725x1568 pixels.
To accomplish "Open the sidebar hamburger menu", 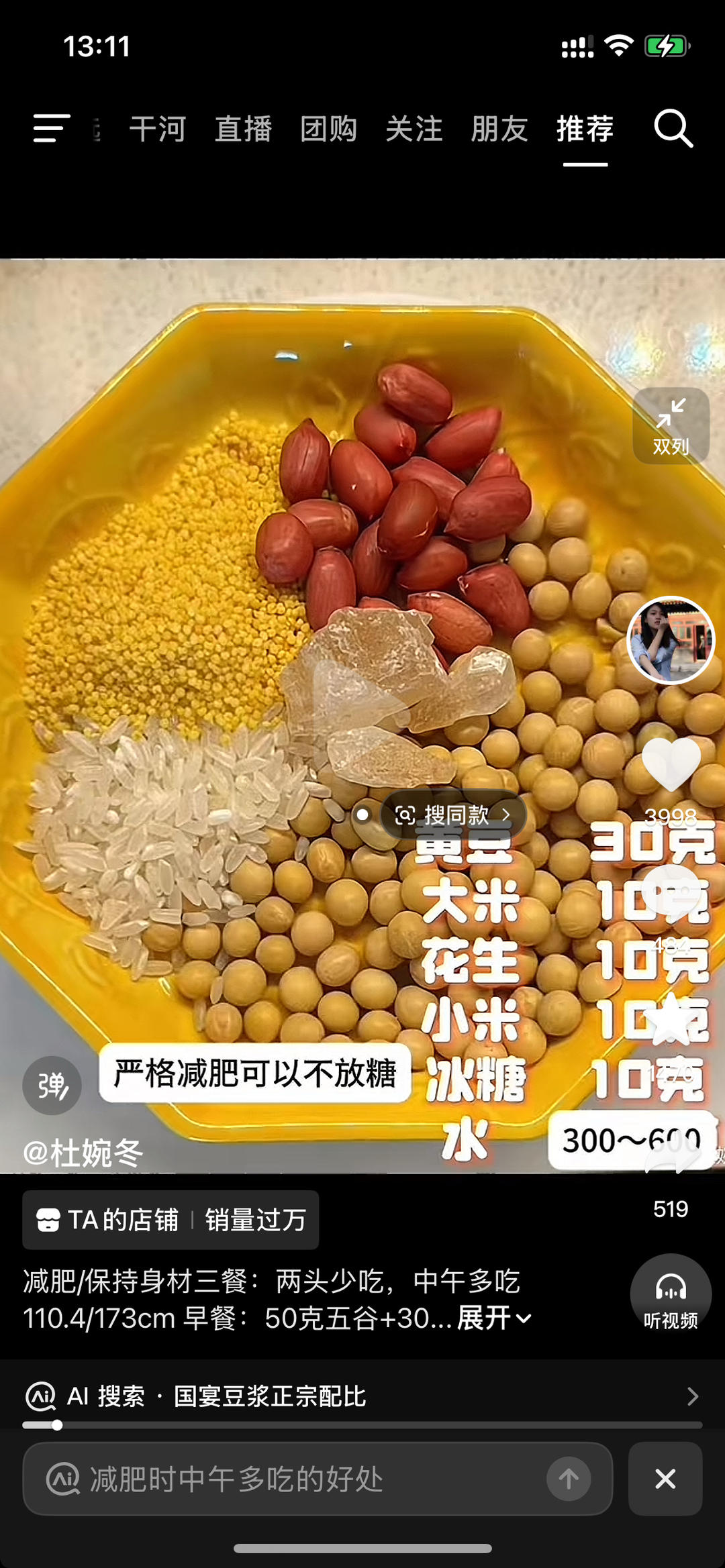I will [x=51, y=129].
